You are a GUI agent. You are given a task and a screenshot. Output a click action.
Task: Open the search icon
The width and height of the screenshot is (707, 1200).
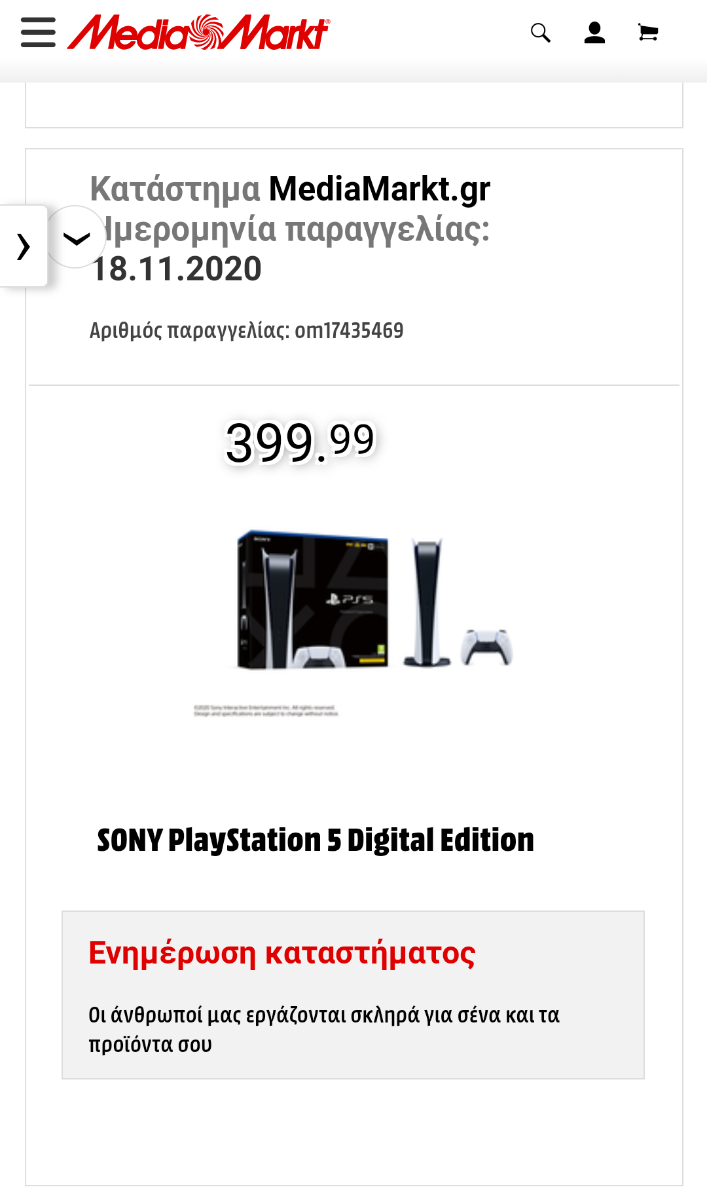point(540,33)
